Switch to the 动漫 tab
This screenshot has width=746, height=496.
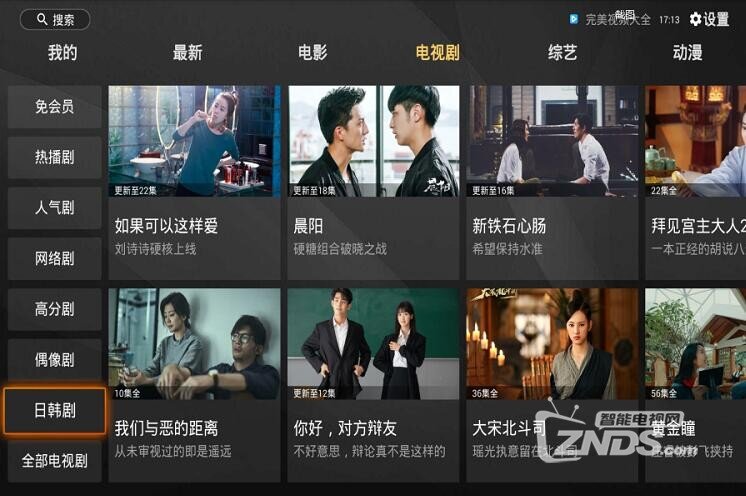[687, 53]
